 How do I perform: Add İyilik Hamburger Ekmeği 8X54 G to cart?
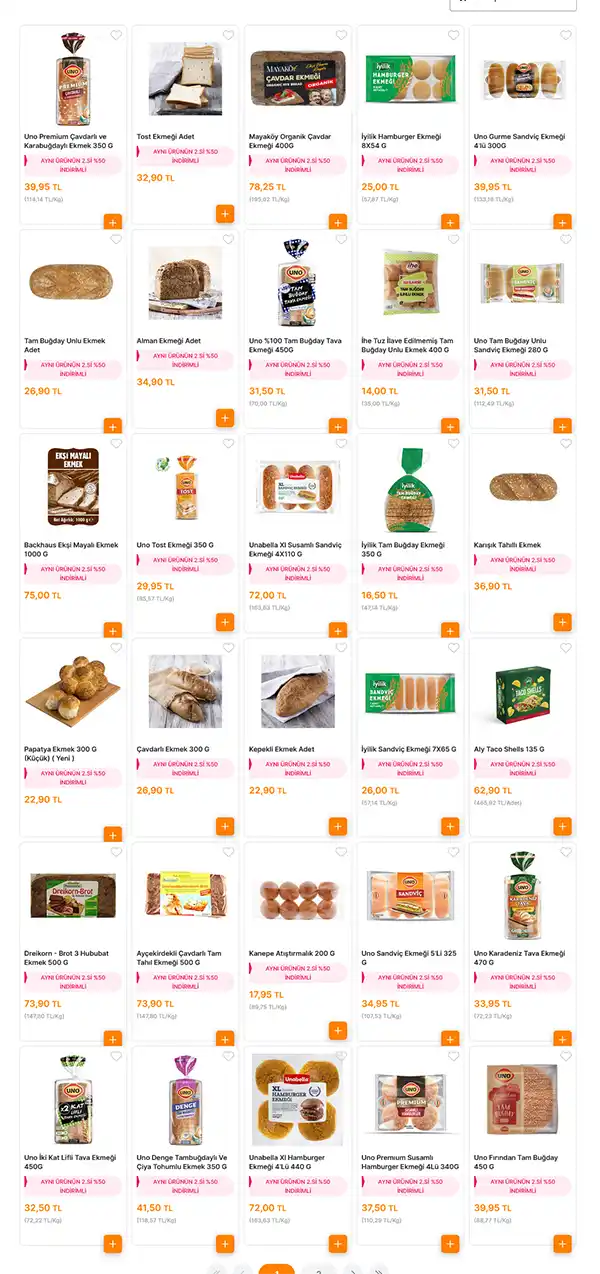[450, 223]
